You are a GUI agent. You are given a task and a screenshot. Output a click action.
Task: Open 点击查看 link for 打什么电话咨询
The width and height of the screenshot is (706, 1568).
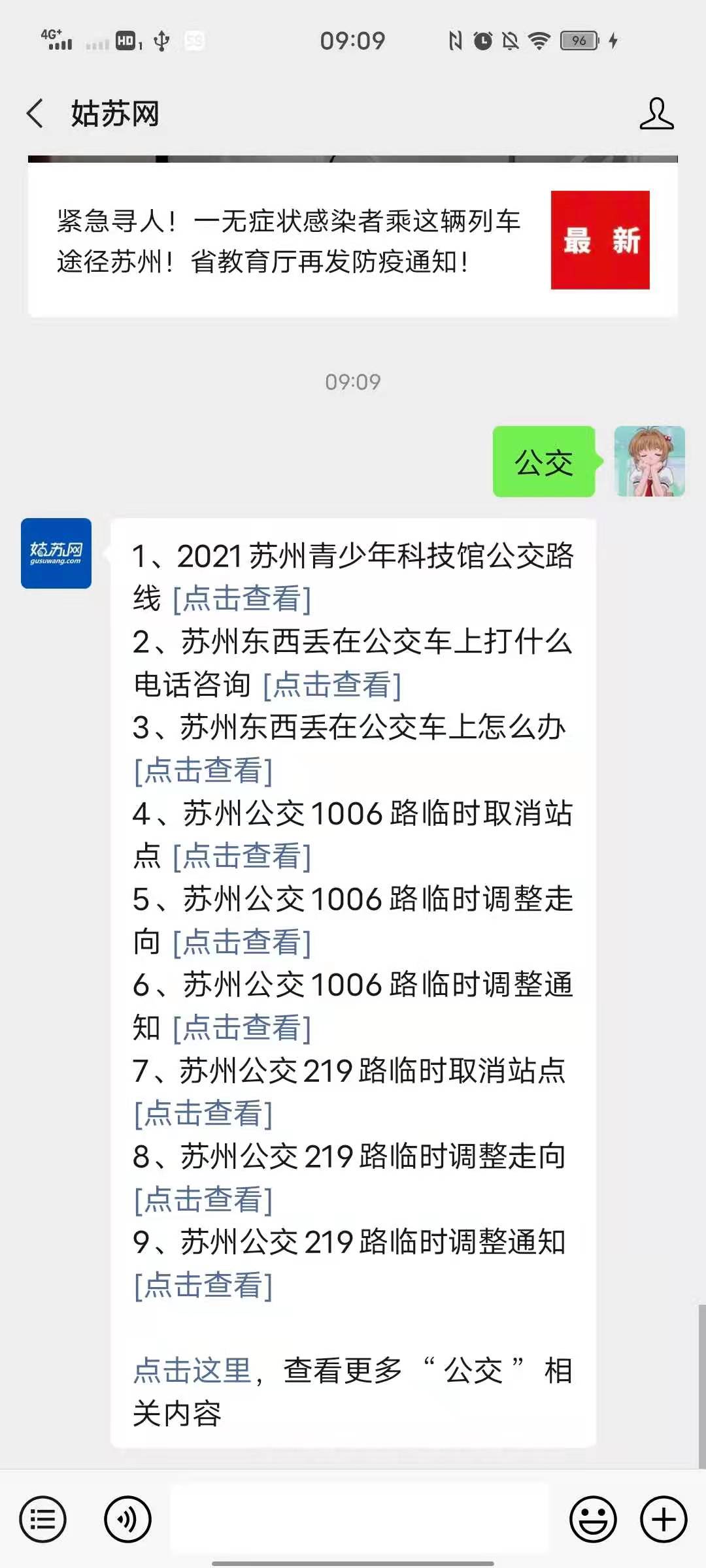[x=331, y=685]
